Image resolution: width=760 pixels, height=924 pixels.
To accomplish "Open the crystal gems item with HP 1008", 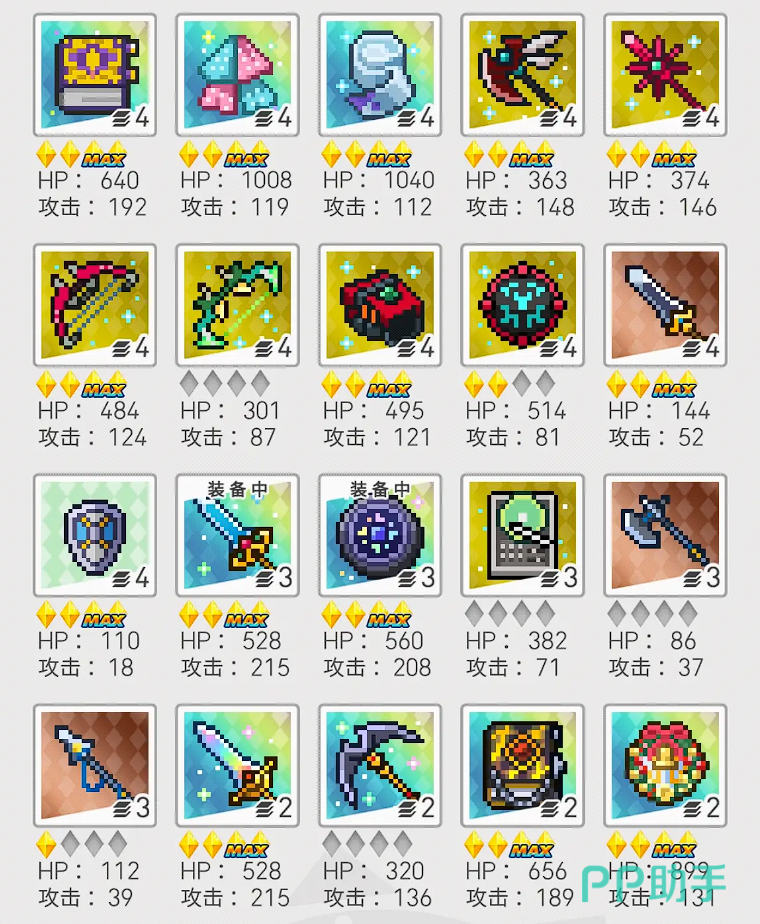I will point(237,75).
